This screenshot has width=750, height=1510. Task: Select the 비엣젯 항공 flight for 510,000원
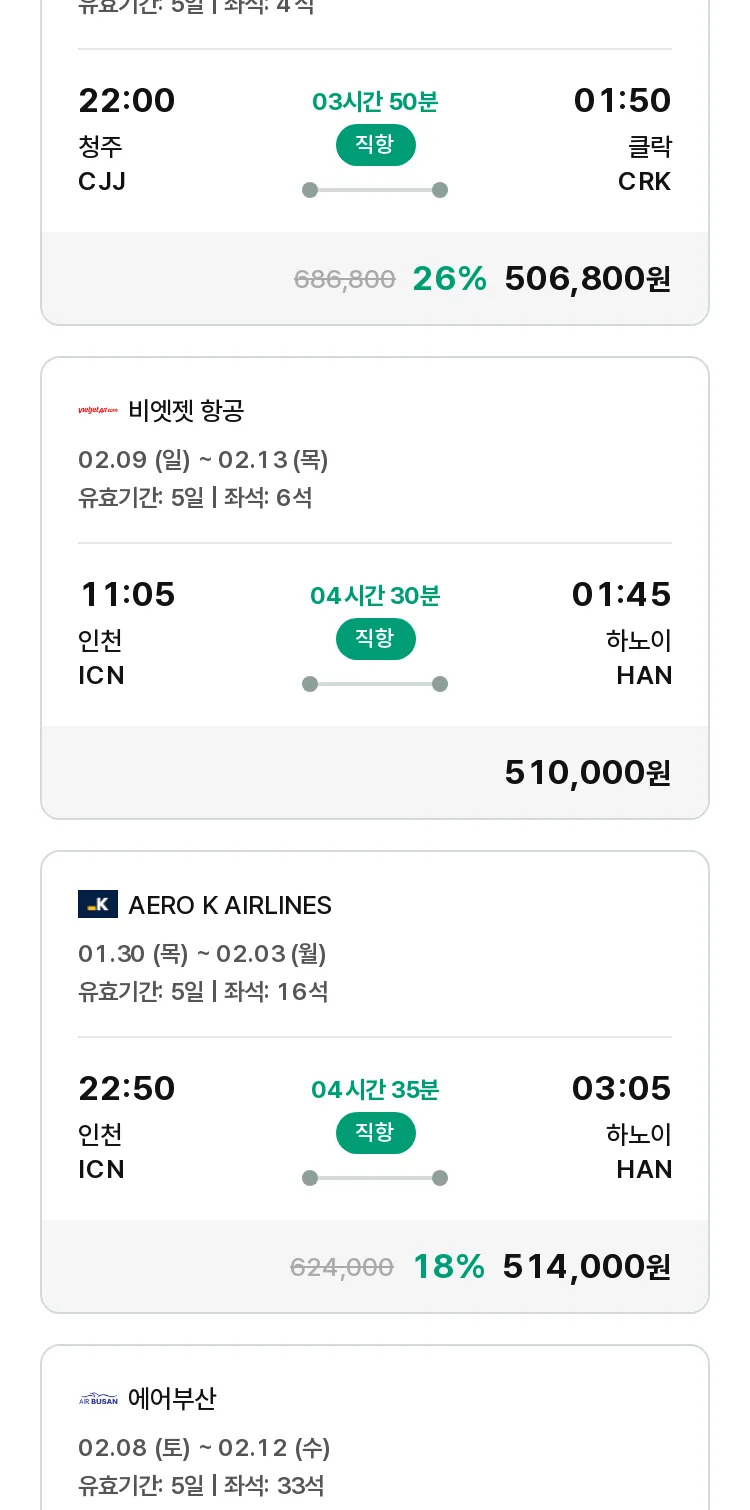[375, 588]
